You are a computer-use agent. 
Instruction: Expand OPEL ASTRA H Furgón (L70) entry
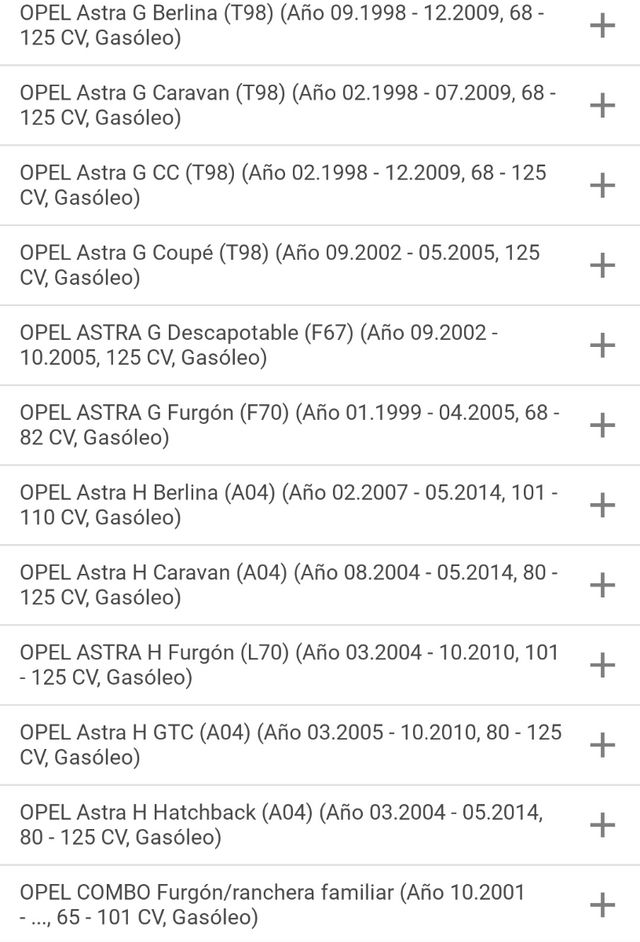602,665
